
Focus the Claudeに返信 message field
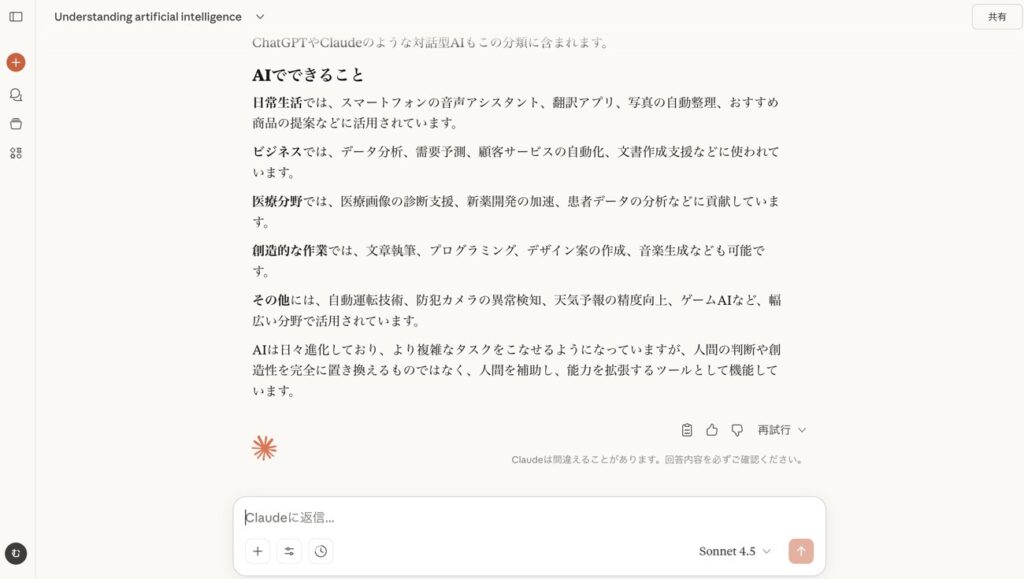(530, 518)
